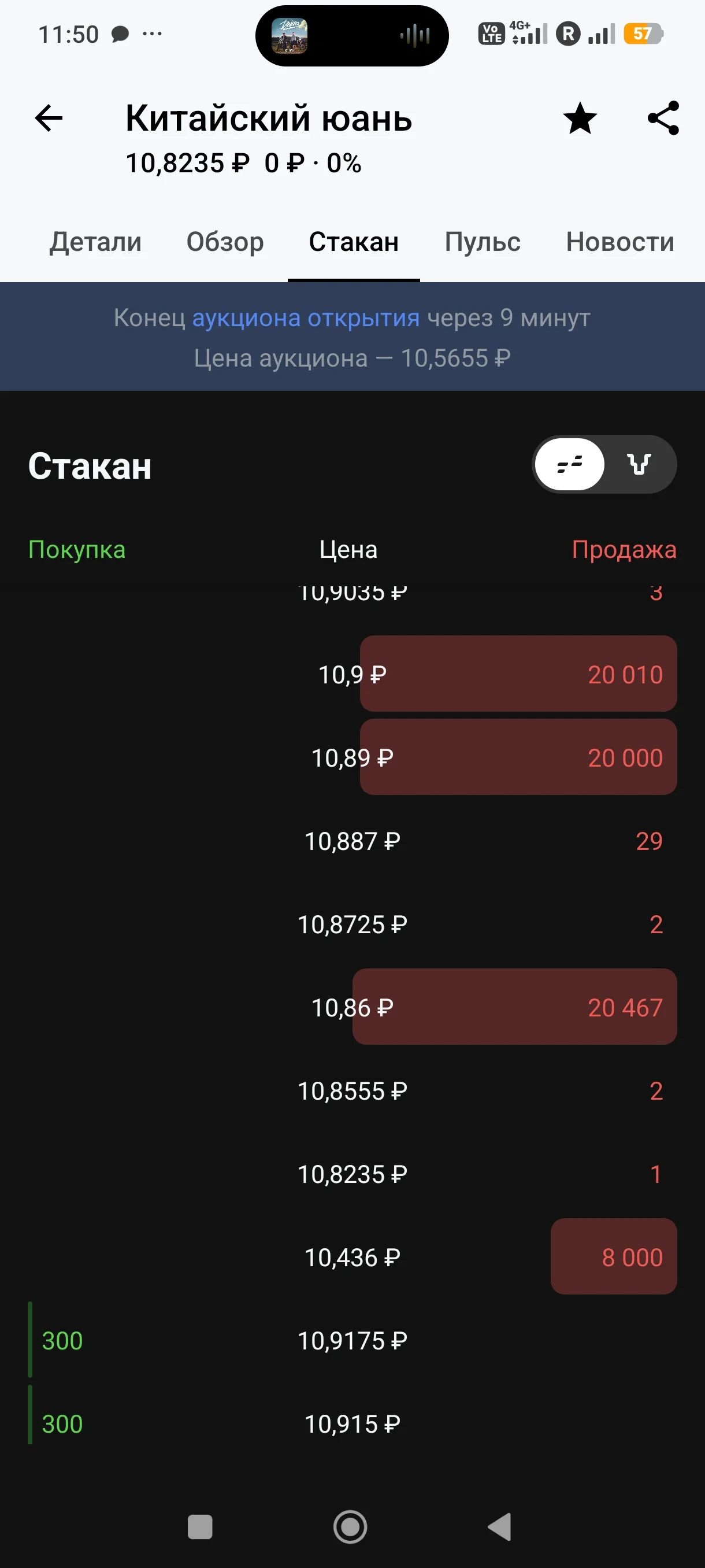Share this instrument via share icon

click(663, 118)
